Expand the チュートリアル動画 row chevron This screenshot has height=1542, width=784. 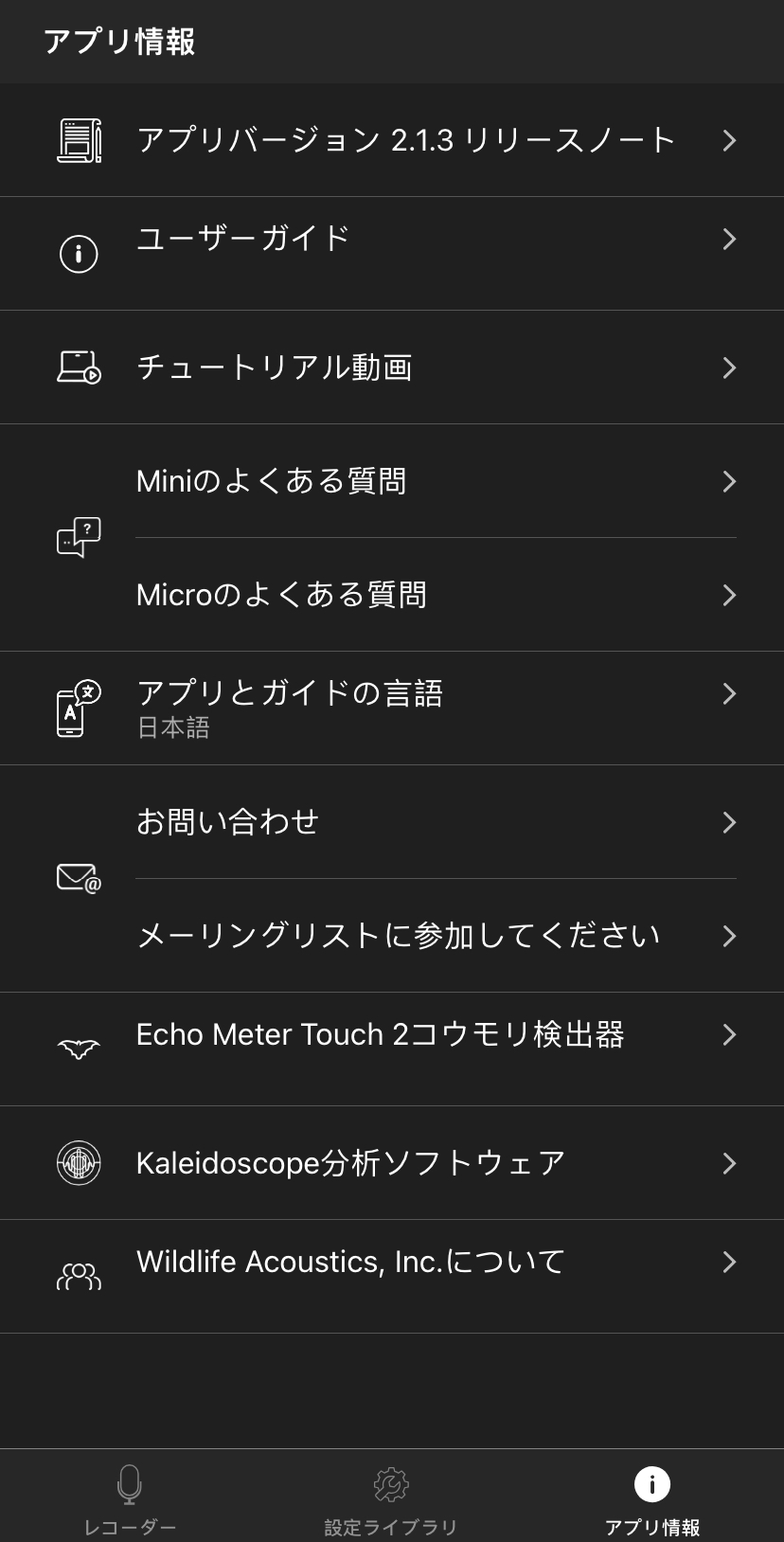pyautogui.click(x=729, y=367)
